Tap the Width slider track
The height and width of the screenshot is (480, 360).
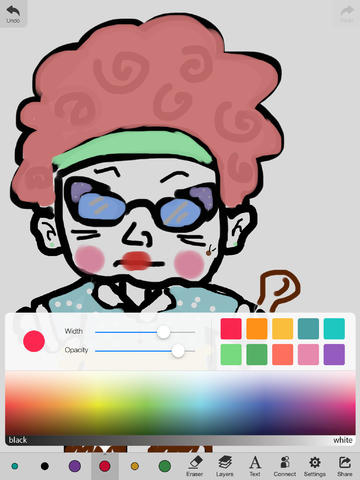pos(145,332)
